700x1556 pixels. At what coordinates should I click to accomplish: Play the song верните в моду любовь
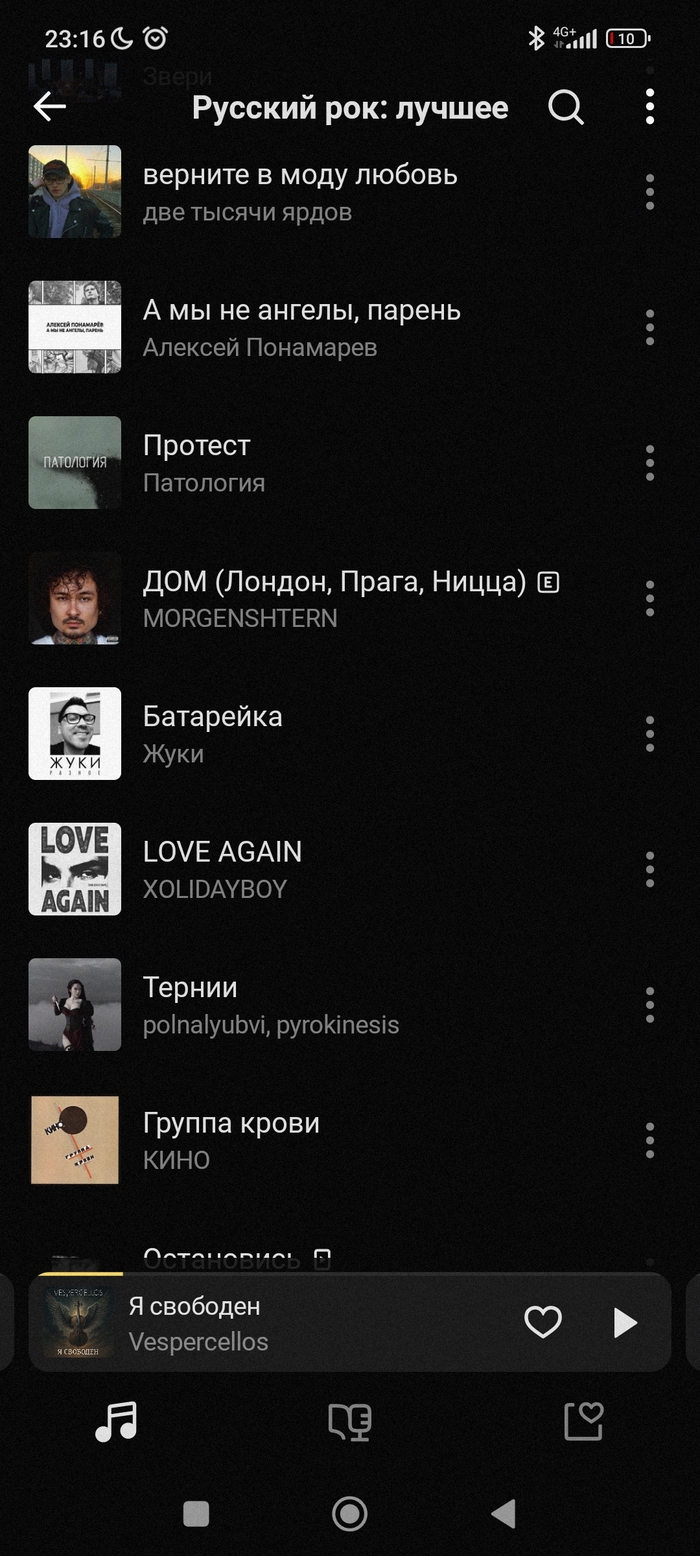[300, 191]
